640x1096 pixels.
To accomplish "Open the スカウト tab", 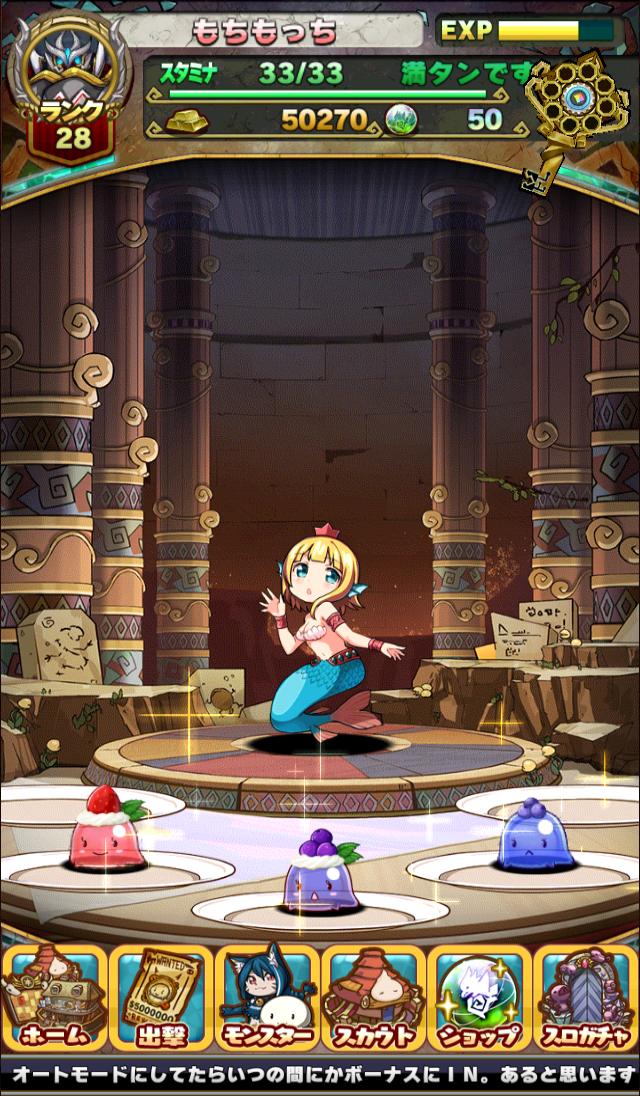I will [x=373, y=998].
